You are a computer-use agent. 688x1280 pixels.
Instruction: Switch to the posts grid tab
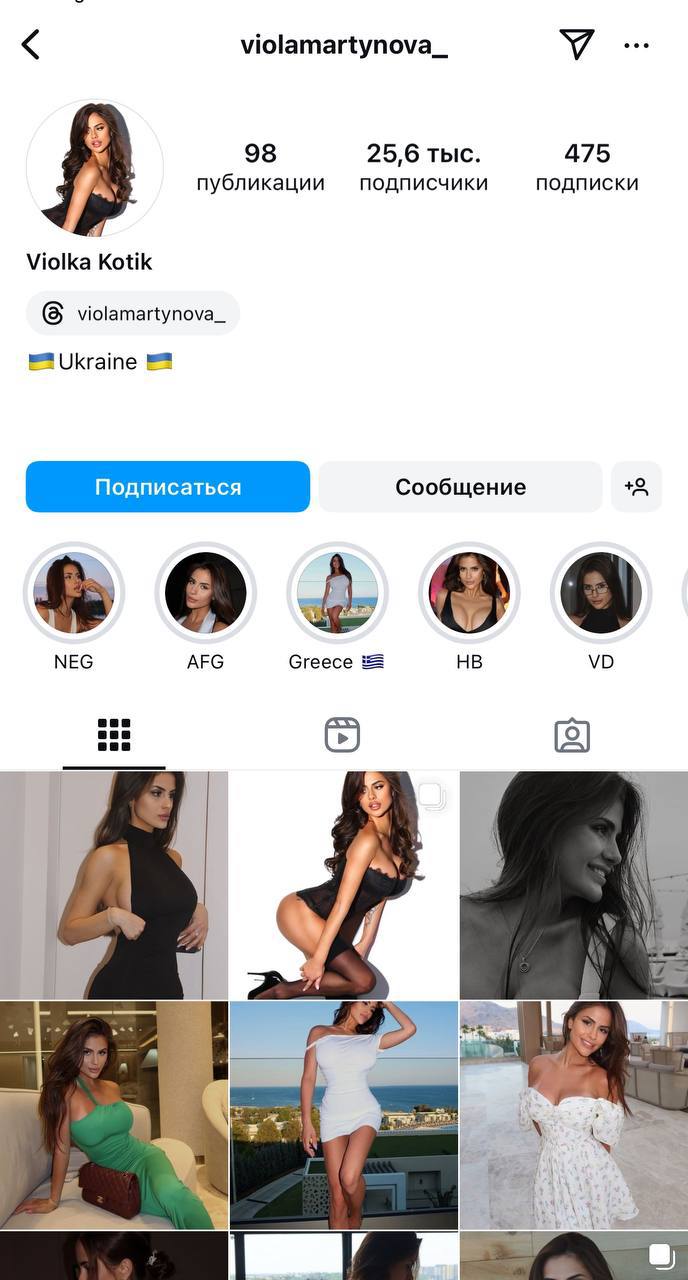pos(114,735)
